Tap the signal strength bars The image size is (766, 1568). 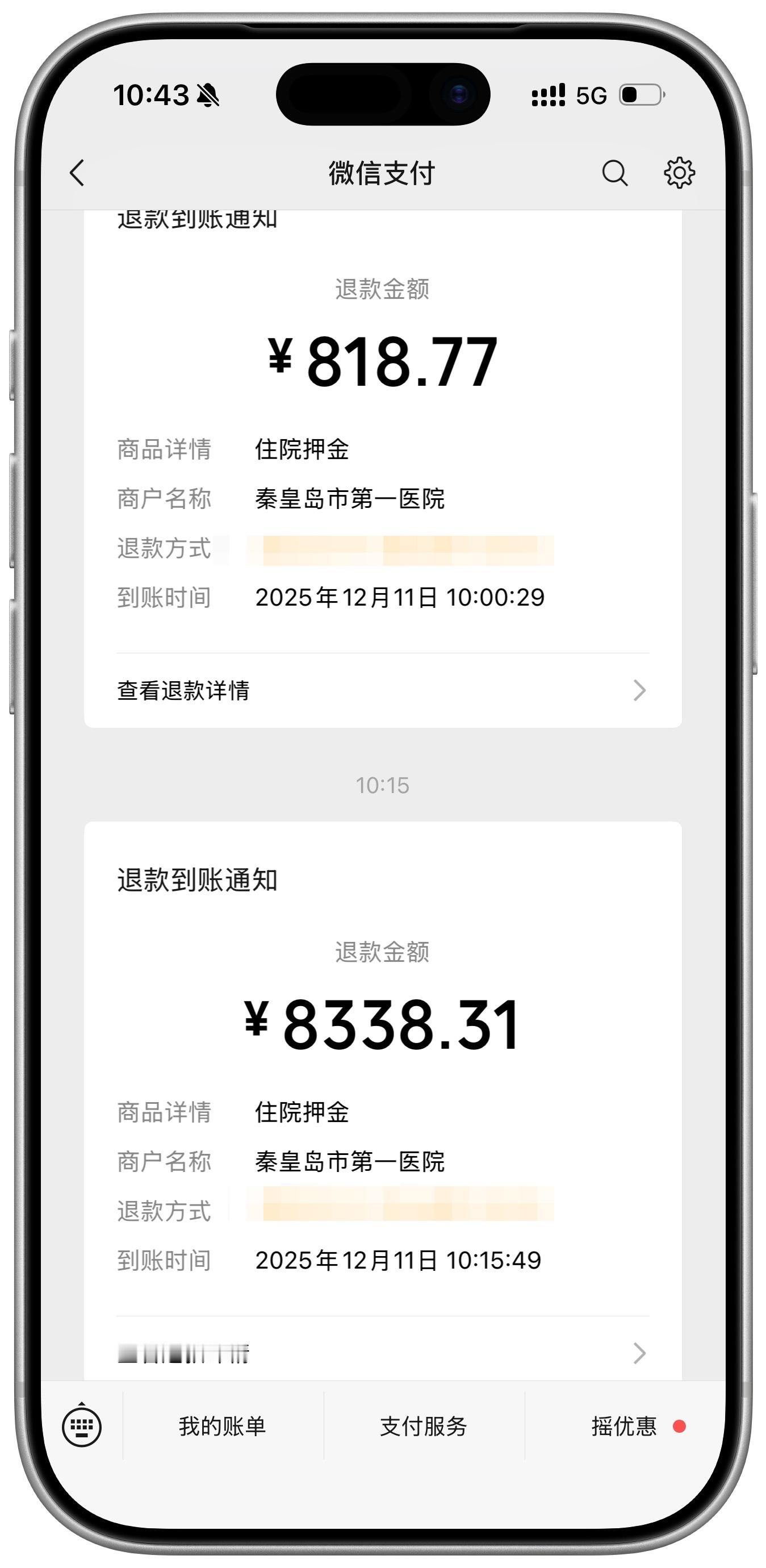pyautogui.click(x=548, y=95)
